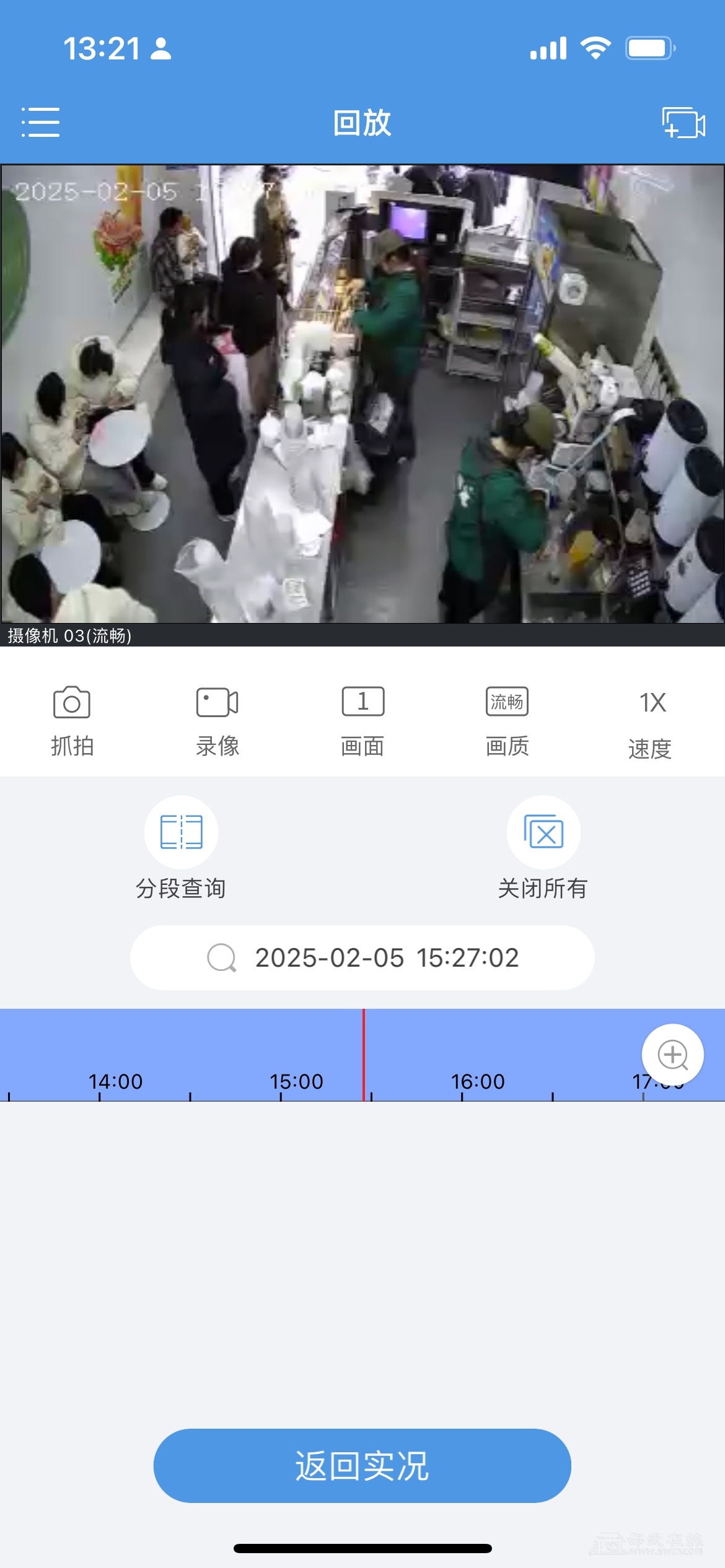Change split-screen layout via 画面
The image size is (725, 1568).
point(362,720)
